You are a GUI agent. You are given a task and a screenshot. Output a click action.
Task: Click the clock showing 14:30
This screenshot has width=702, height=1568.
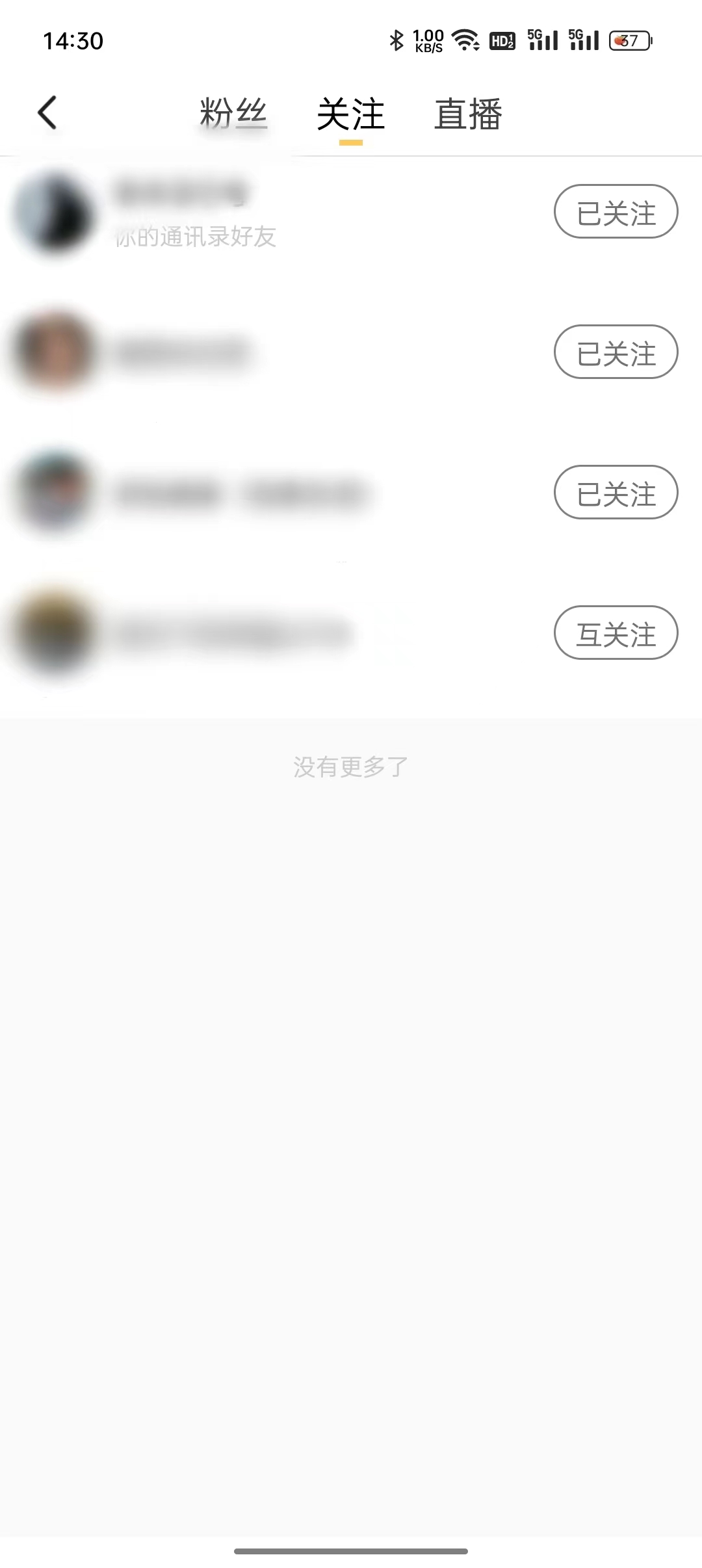click(x=73, y=40)
